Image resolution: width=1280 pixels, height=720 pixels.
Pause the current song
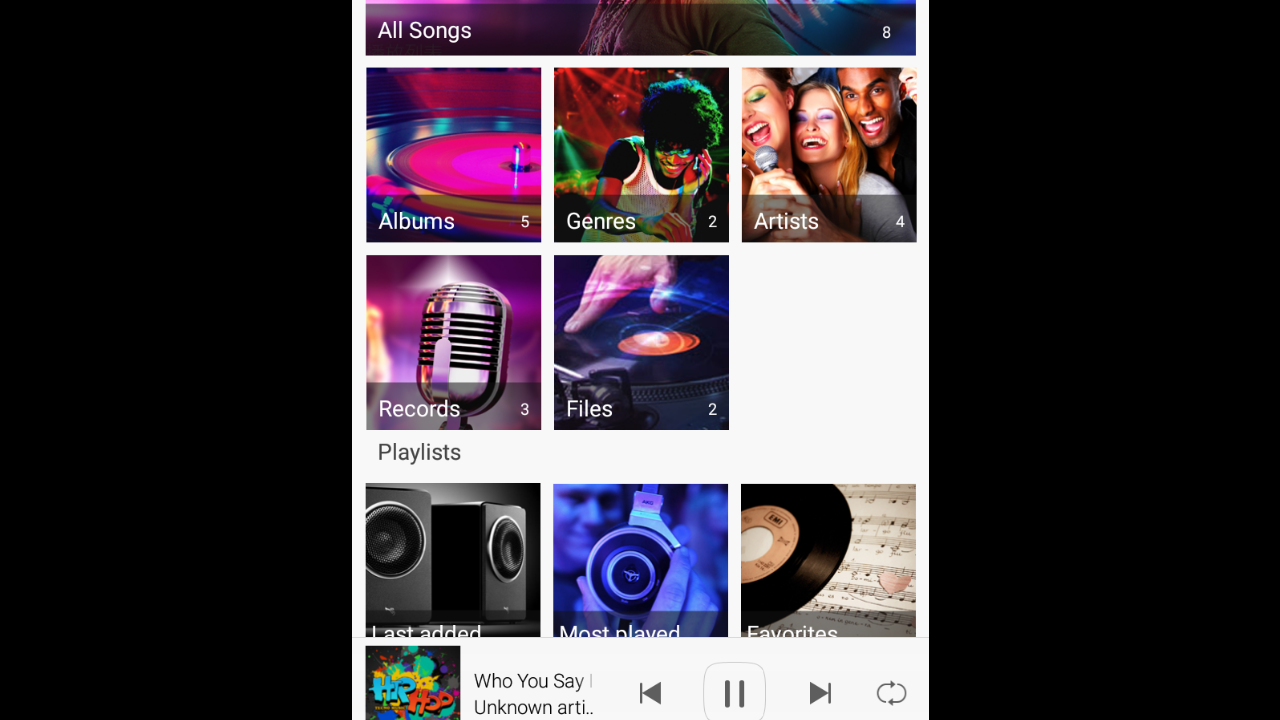pyautogui.click(x=734, y=692)
